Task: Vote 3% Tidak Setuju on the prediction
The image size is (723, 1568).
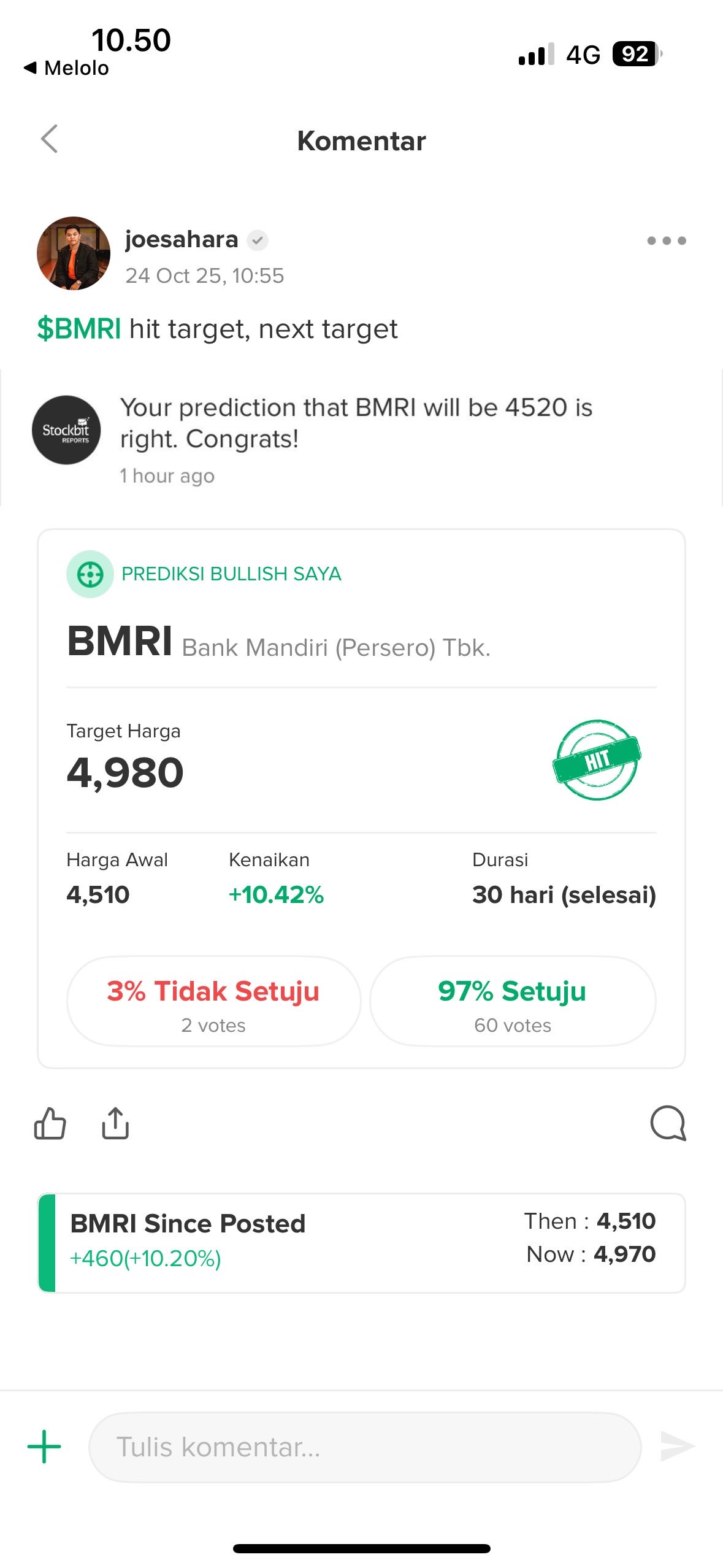Action: [213, 1001]
